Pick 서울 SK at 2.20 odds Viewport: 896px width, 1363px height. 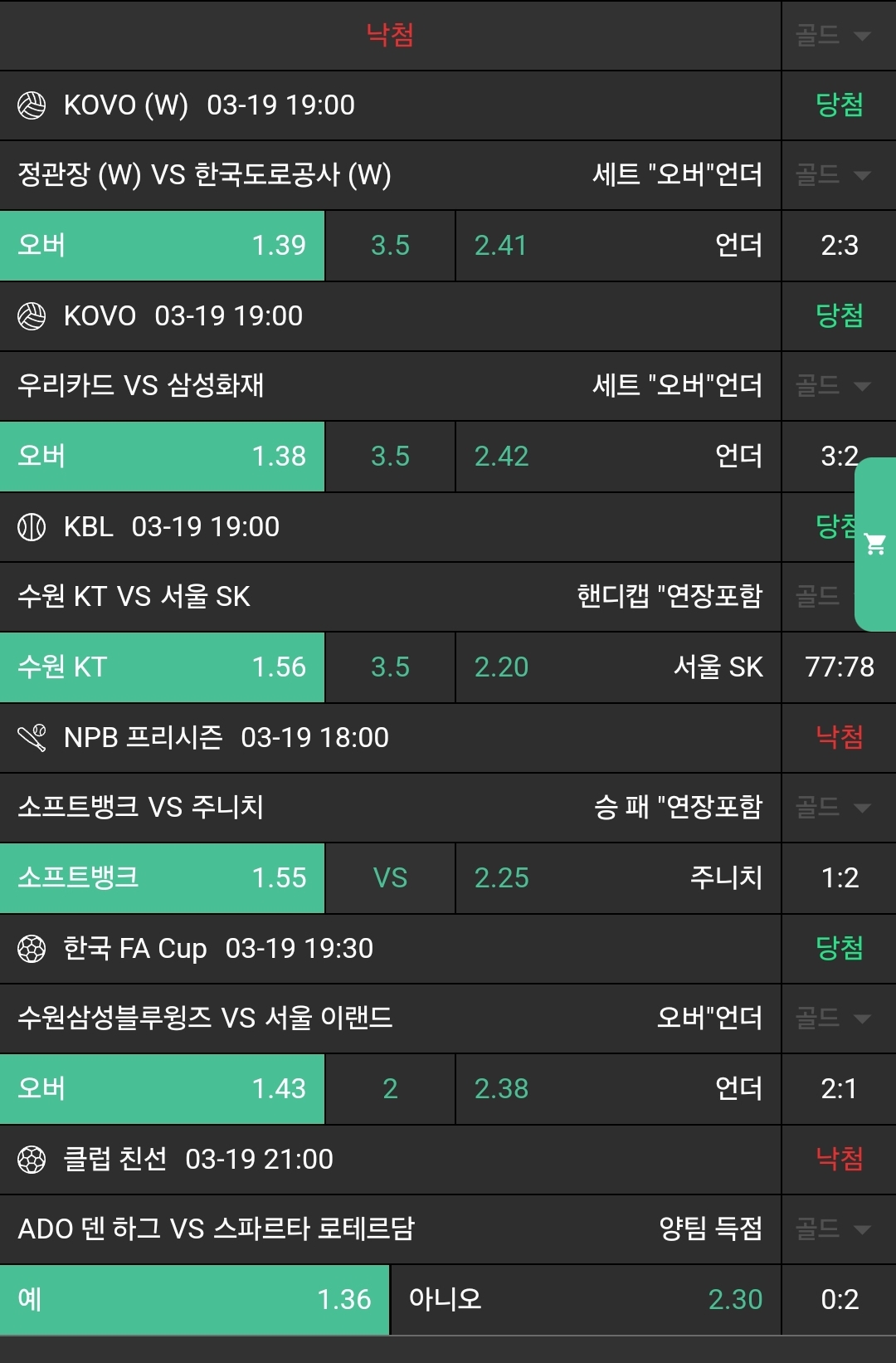[x=618, y=667]
